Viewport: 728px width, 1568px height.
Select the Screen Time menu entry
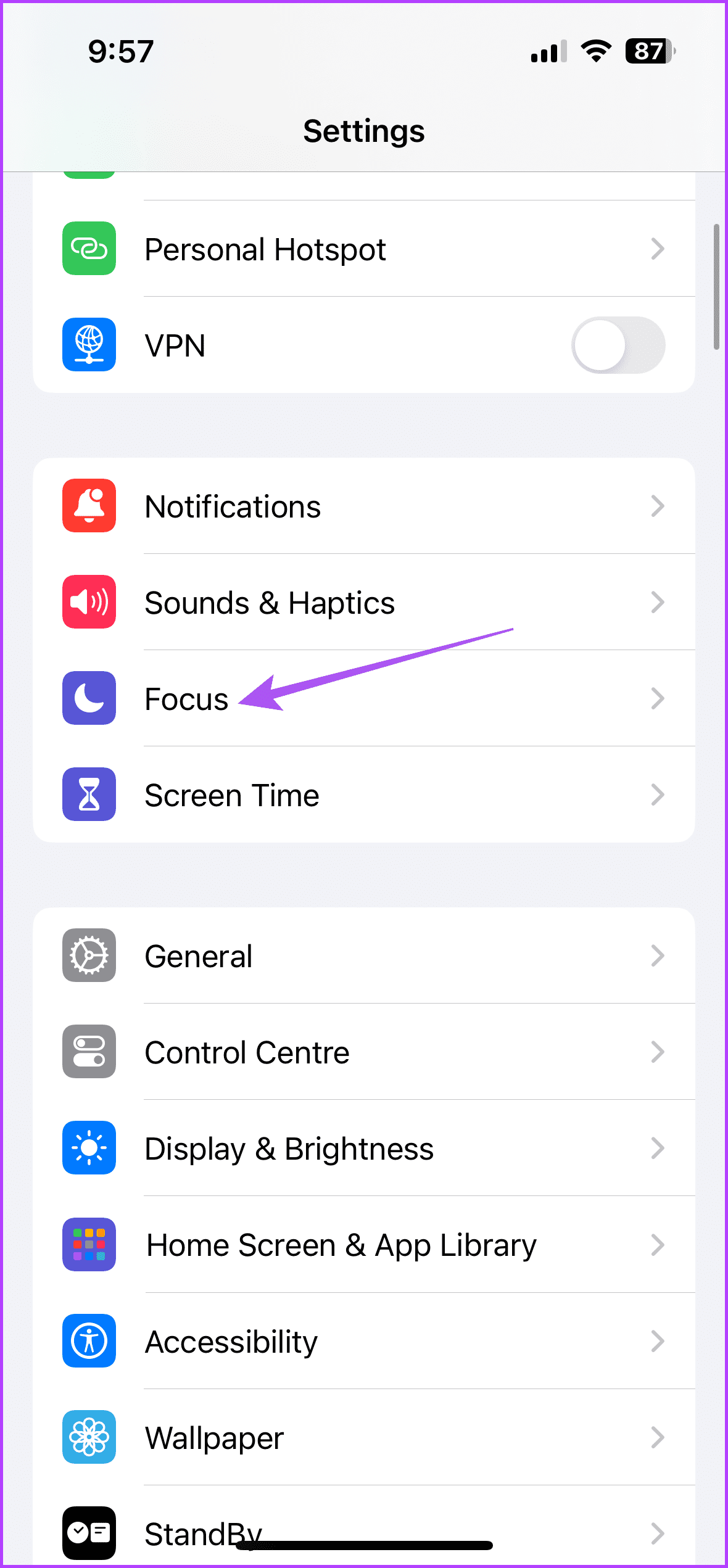[x=232, y=795]
